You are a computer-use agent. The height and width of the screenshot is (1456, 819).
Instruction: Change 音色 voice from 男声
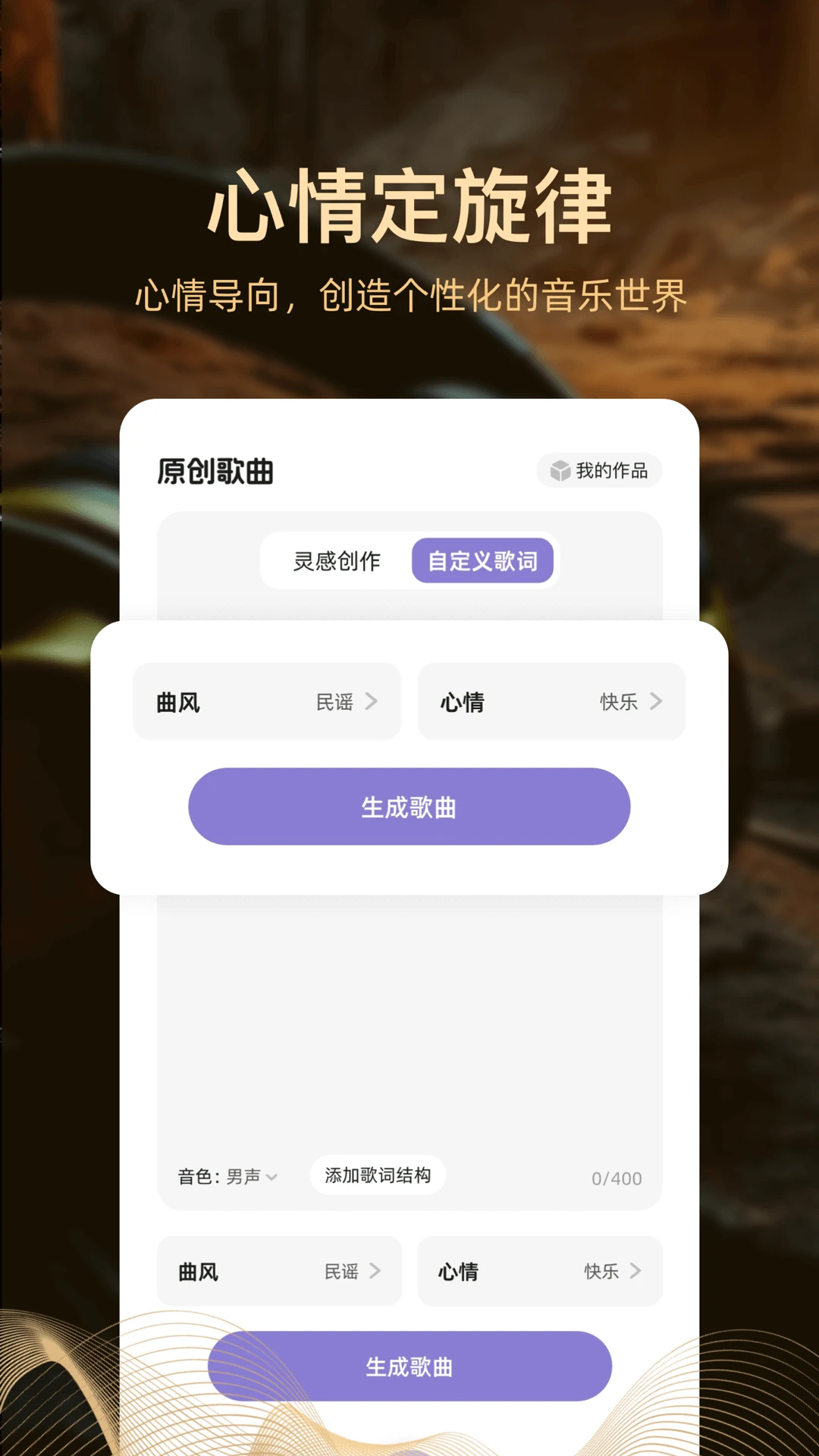pyautogui.click(x=224, y=1176)
